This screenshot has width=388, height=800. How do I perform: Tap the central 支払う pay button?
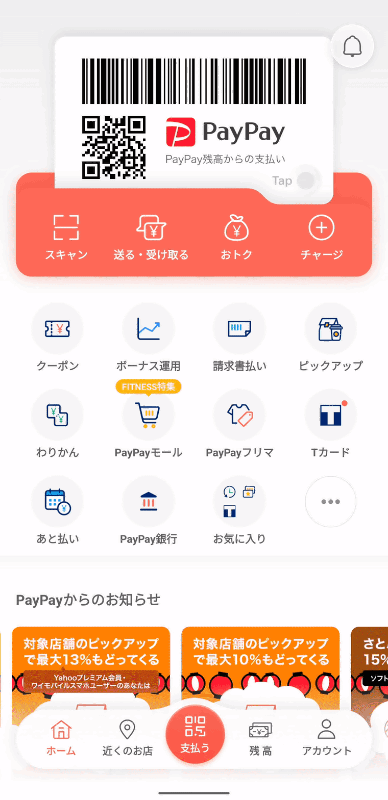click(x=195, y=736)
